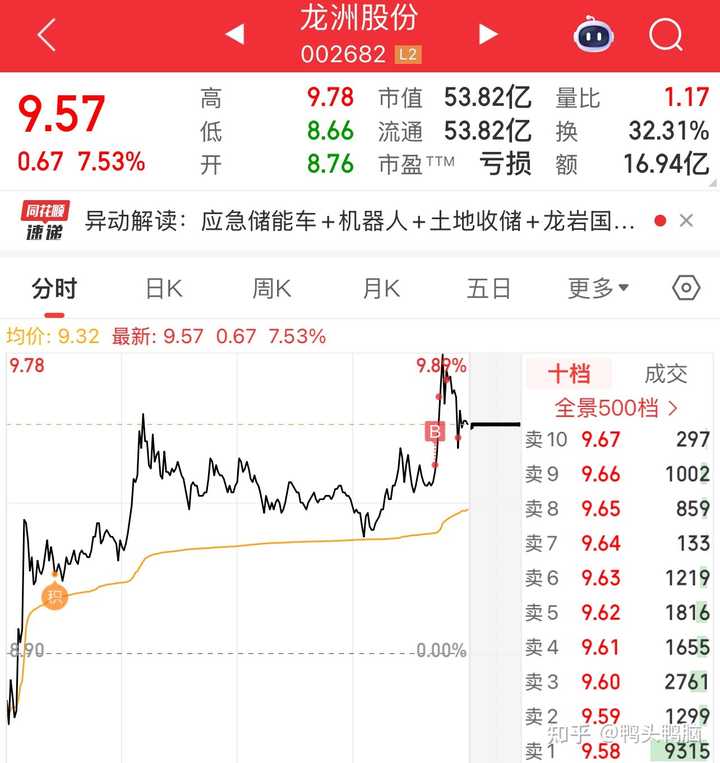Open the 异动解读 news banner
720x763 pixels.
click(x=360, y=221)
